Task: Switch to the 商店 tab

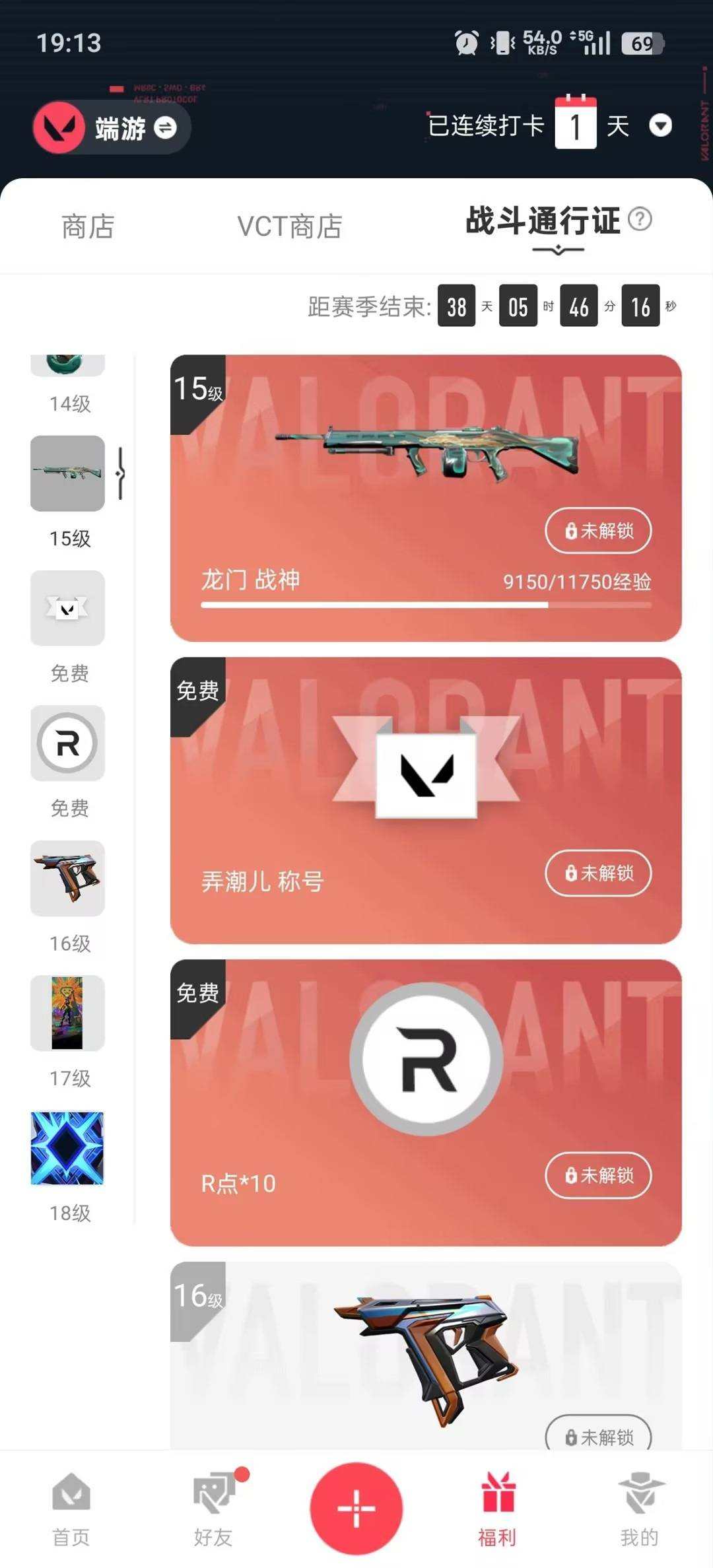Action: (x=86, y=227)
